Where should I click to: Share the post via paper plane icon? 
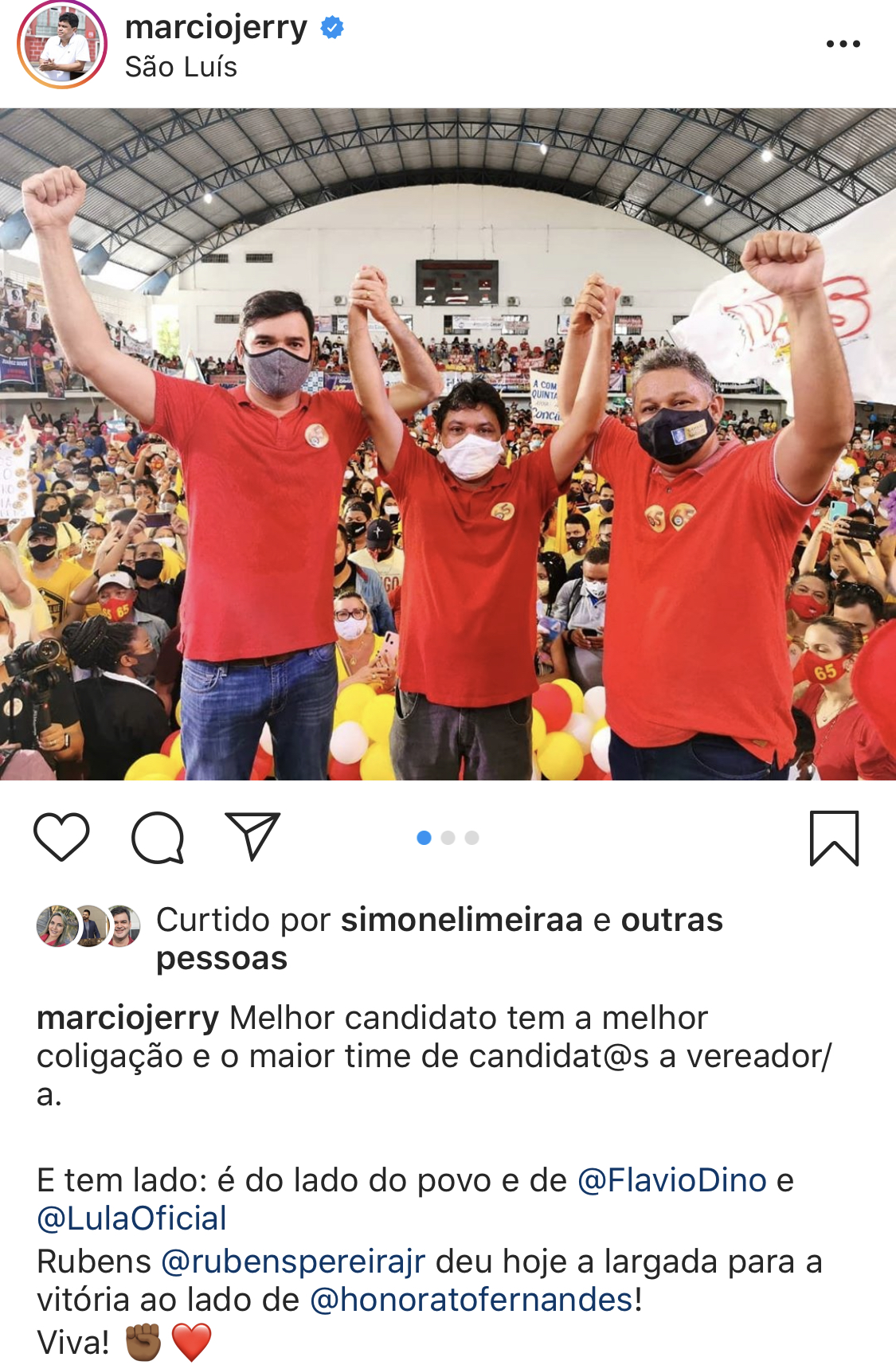point(252,836)
